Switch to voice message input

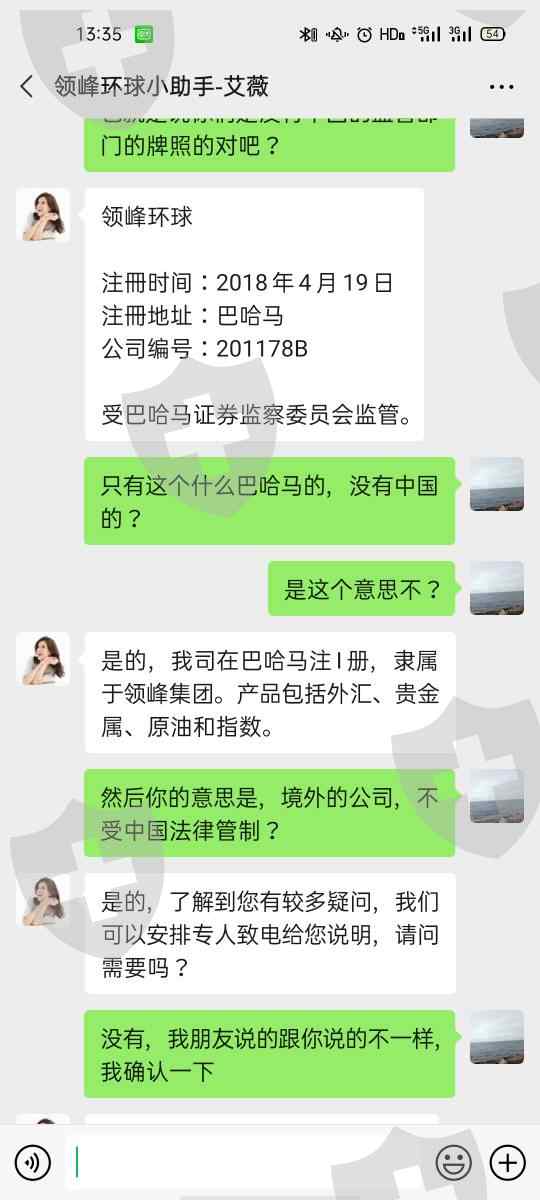(x=33, y=1162)
